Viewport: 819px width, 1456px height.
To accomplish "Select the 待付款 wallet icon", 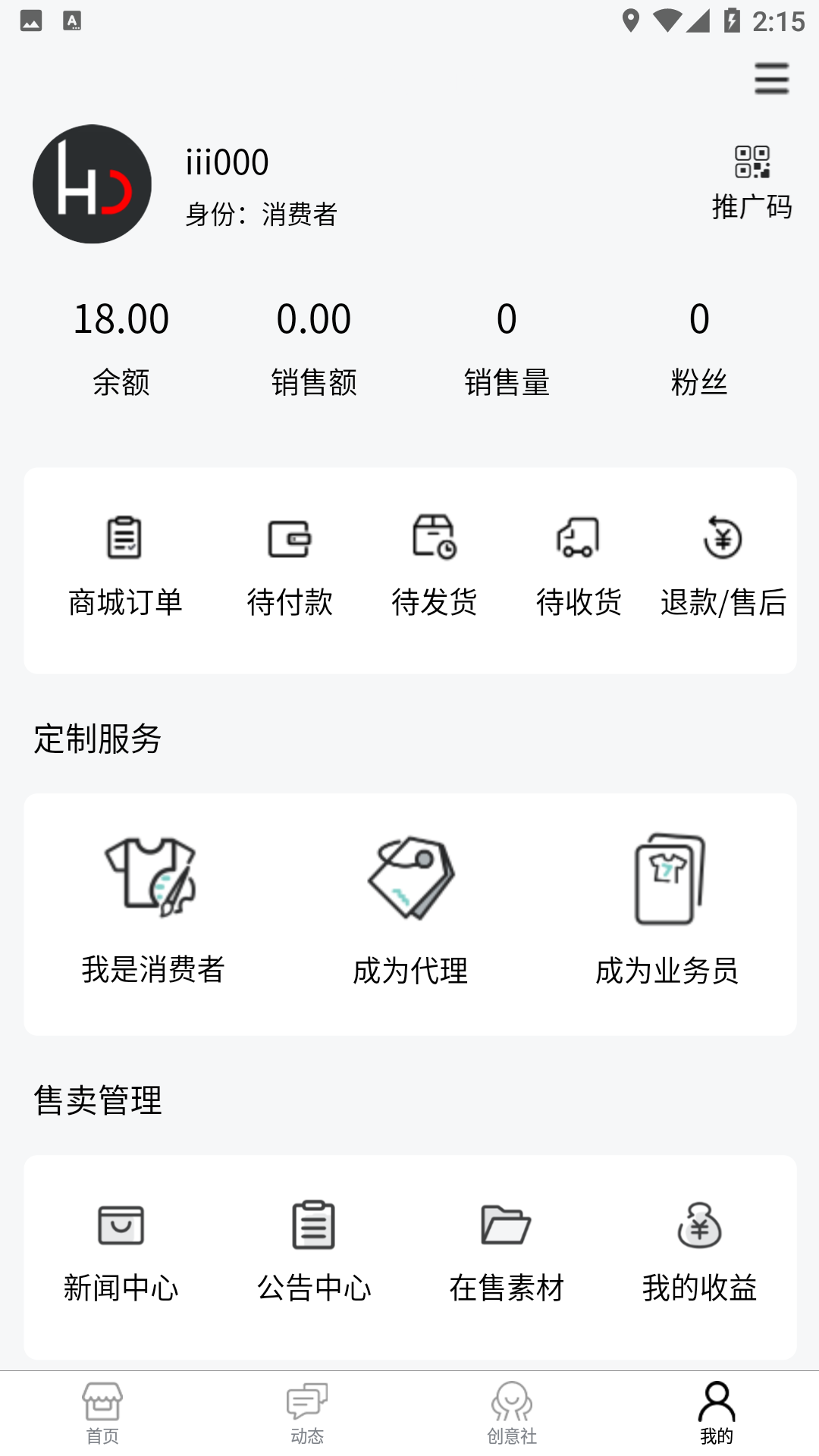I will pos(290,538).
